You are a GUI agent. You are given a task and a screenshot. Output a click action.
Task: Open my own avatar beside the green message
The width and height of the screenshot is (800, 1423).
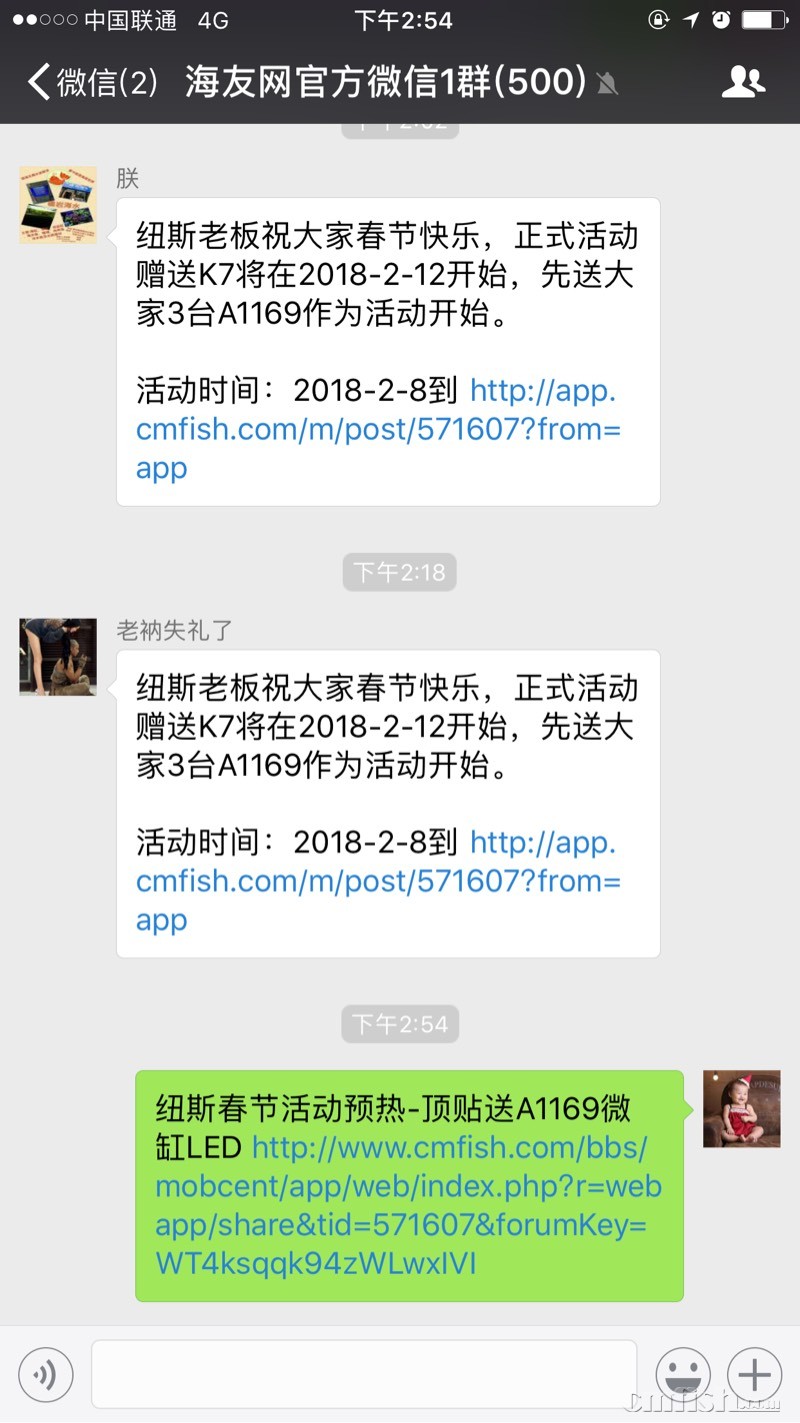coord(741,1109)
